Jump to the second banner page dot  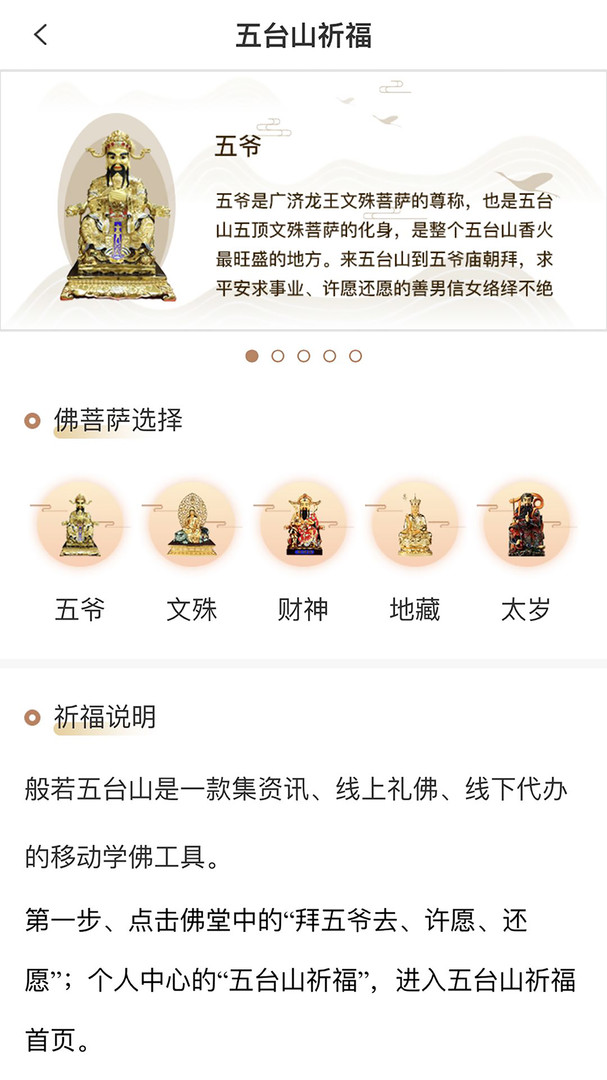click(278, 355)
